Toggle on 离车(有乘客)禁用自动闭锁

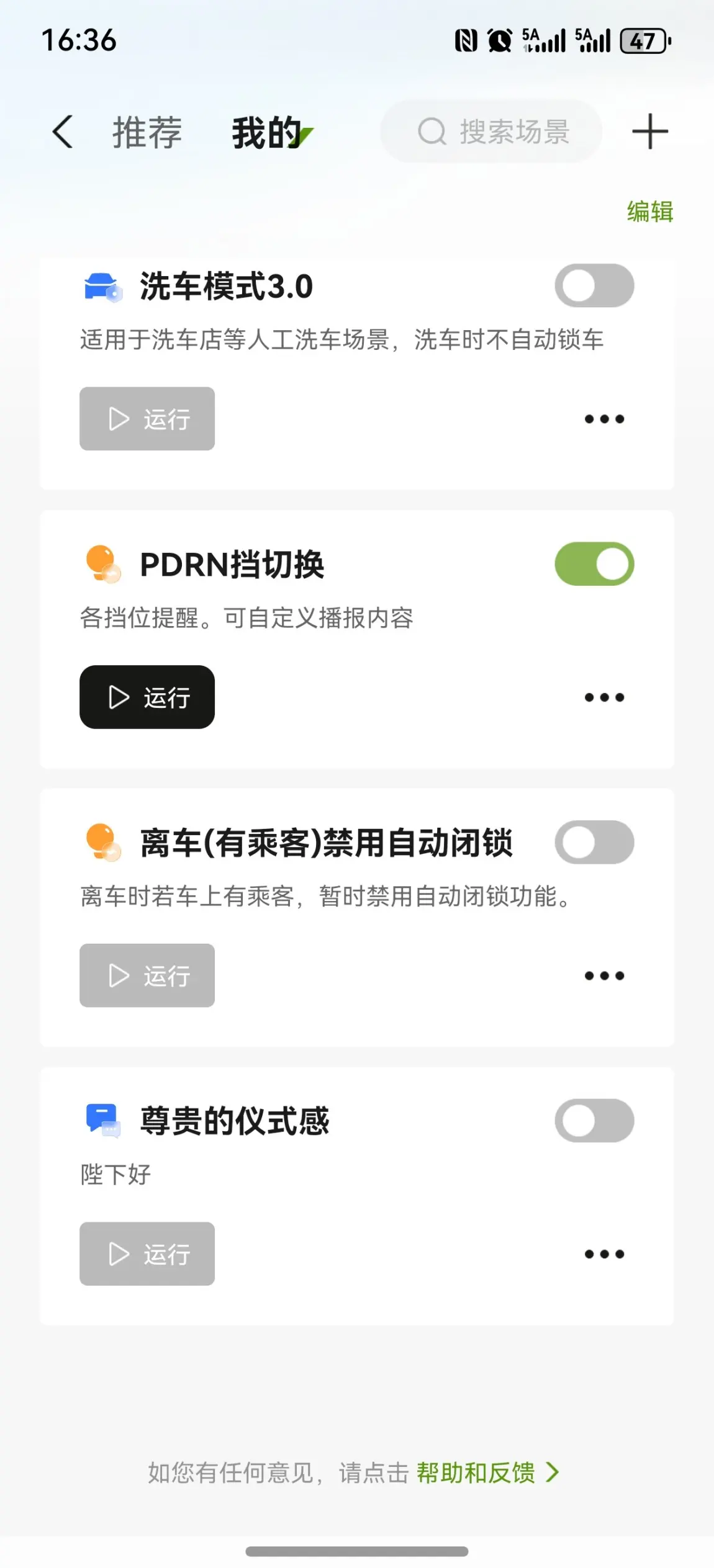coord(594,842)
